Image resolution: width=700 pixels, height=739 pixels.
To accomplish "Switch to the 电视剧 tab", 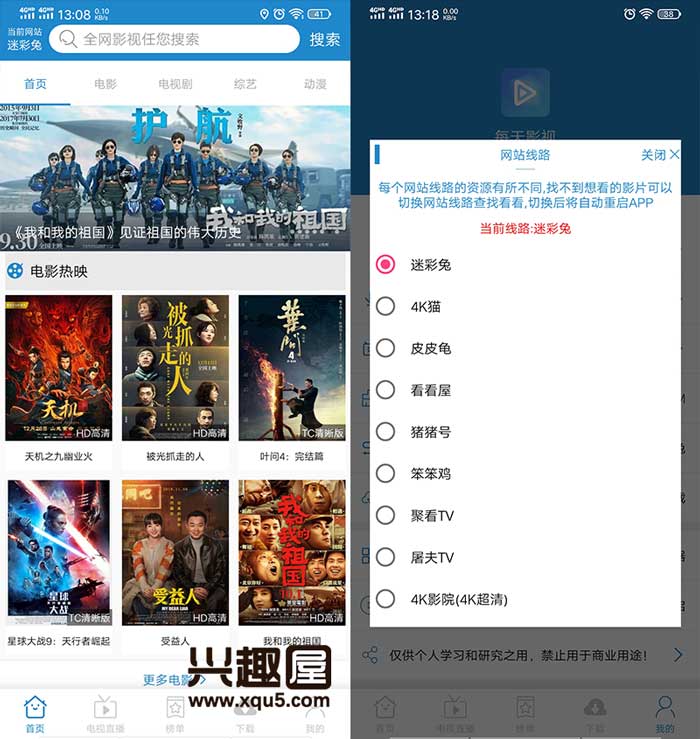I will 175,84.
